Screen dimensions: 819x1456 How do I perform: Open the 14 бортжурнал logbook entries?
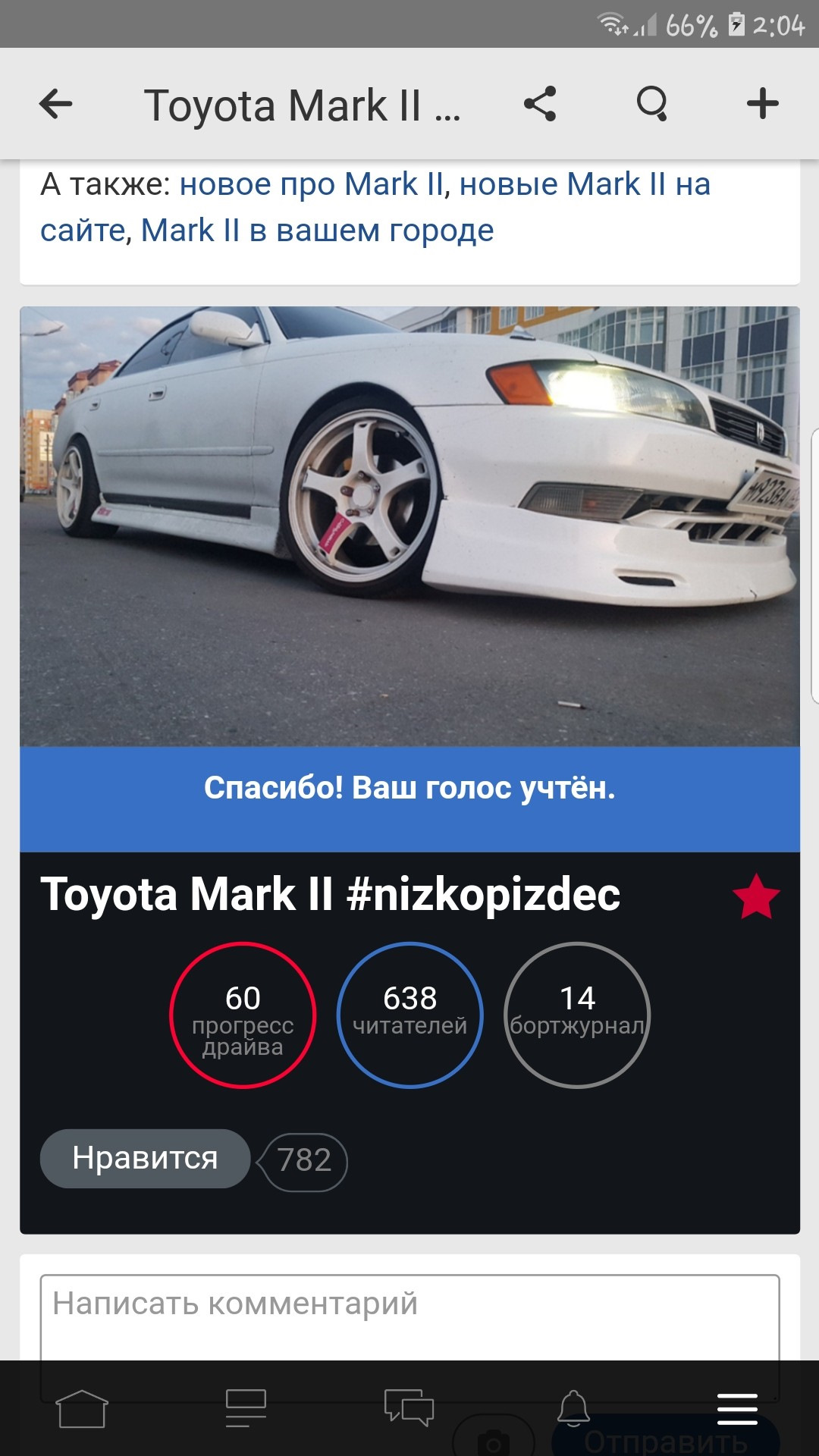(577, 1015)
